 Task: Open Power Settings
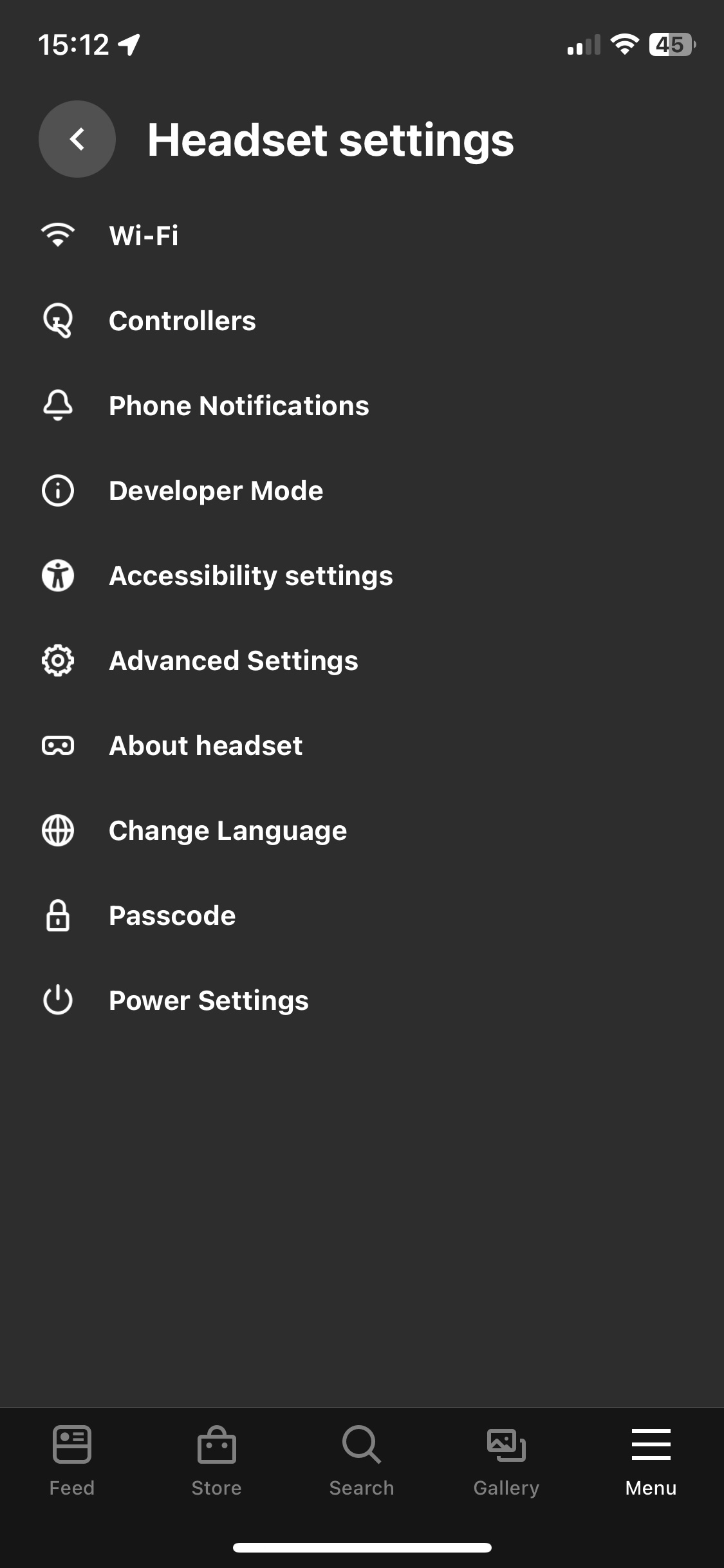[209, 1000]
